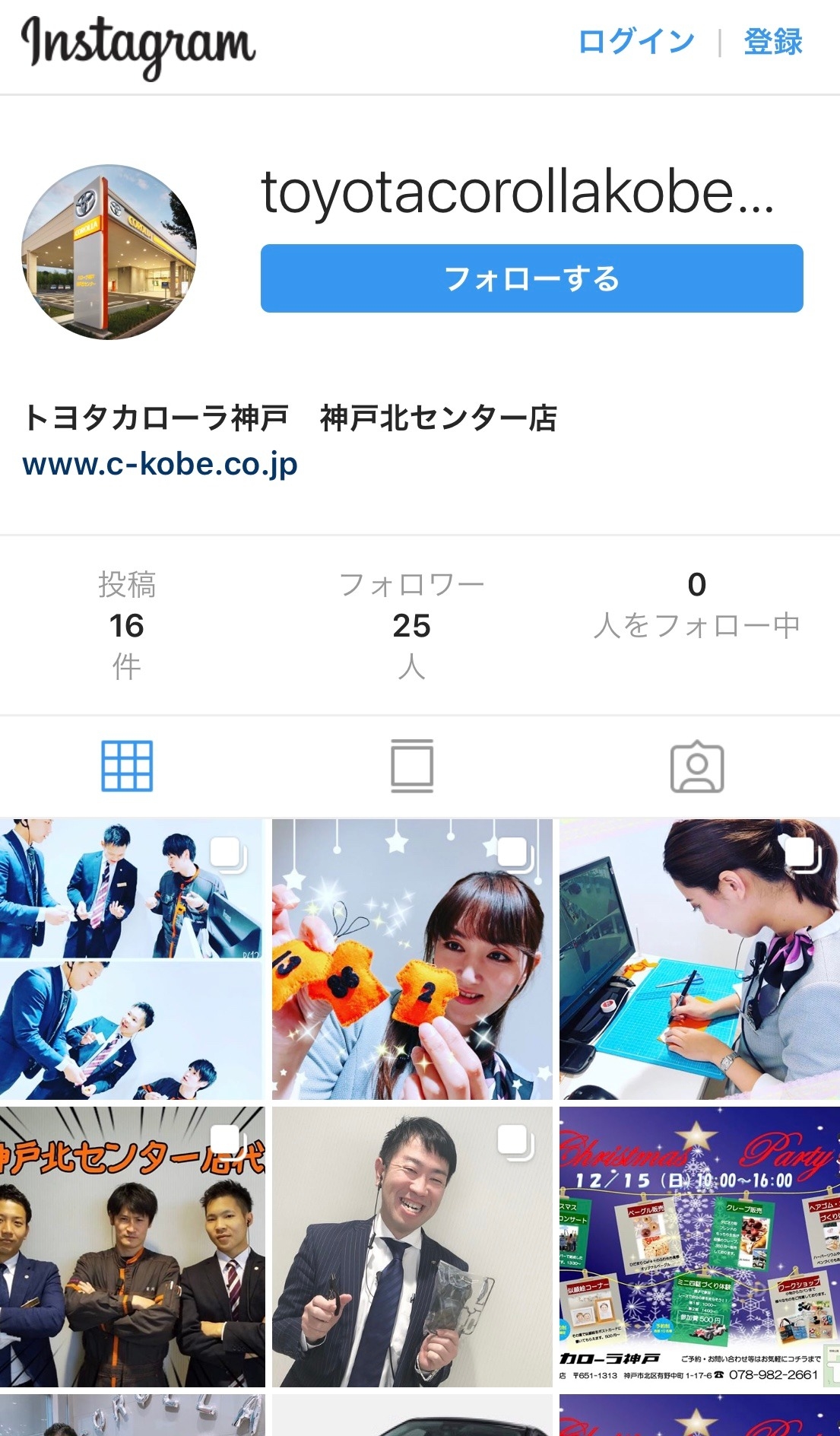Open the tagged photos tab
The width and height of the screenshot is (840, 1436).
[x=696, y=766]
